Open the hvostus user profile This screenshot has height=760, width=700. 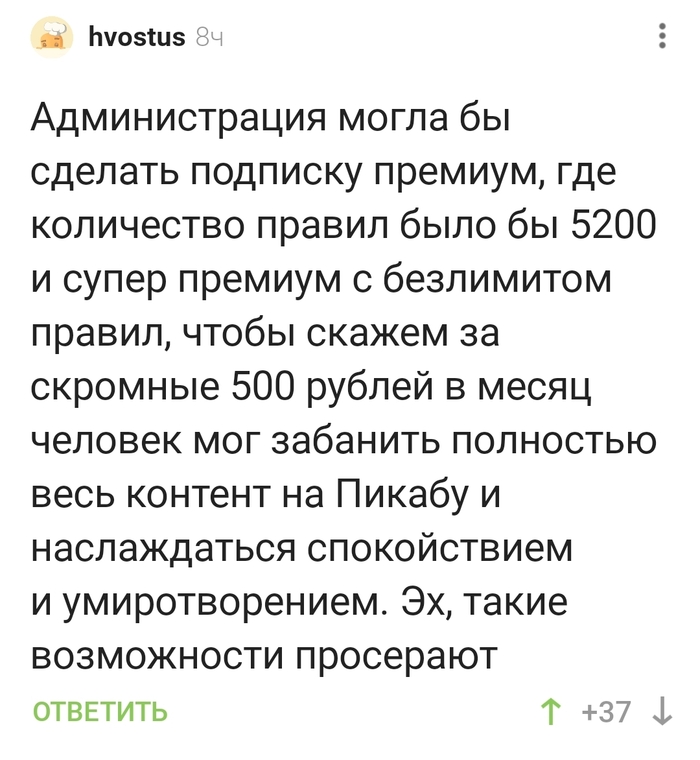tap(137, 38)
